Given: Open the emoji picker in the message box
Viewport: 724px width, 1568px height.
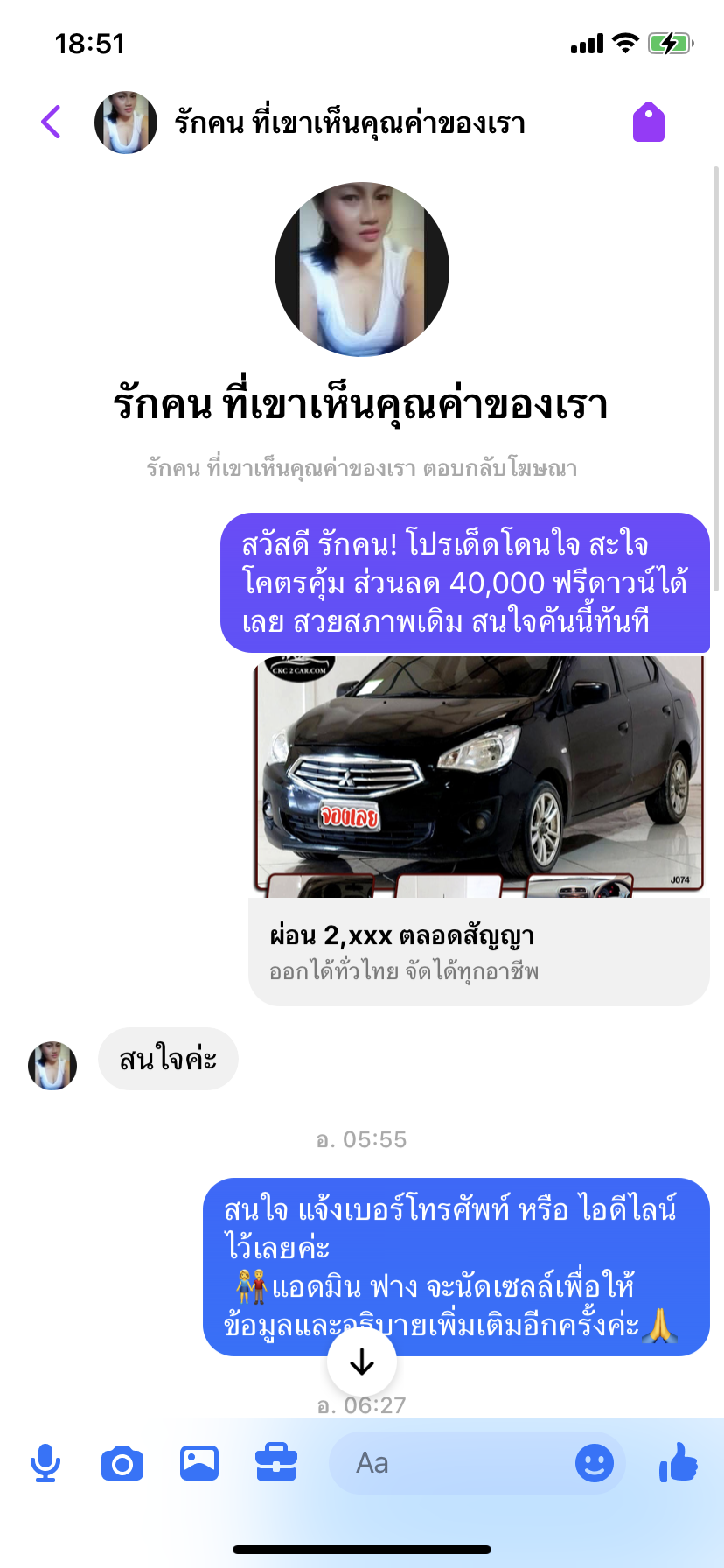Looking at the screenshot, I should click(595, 1463).
